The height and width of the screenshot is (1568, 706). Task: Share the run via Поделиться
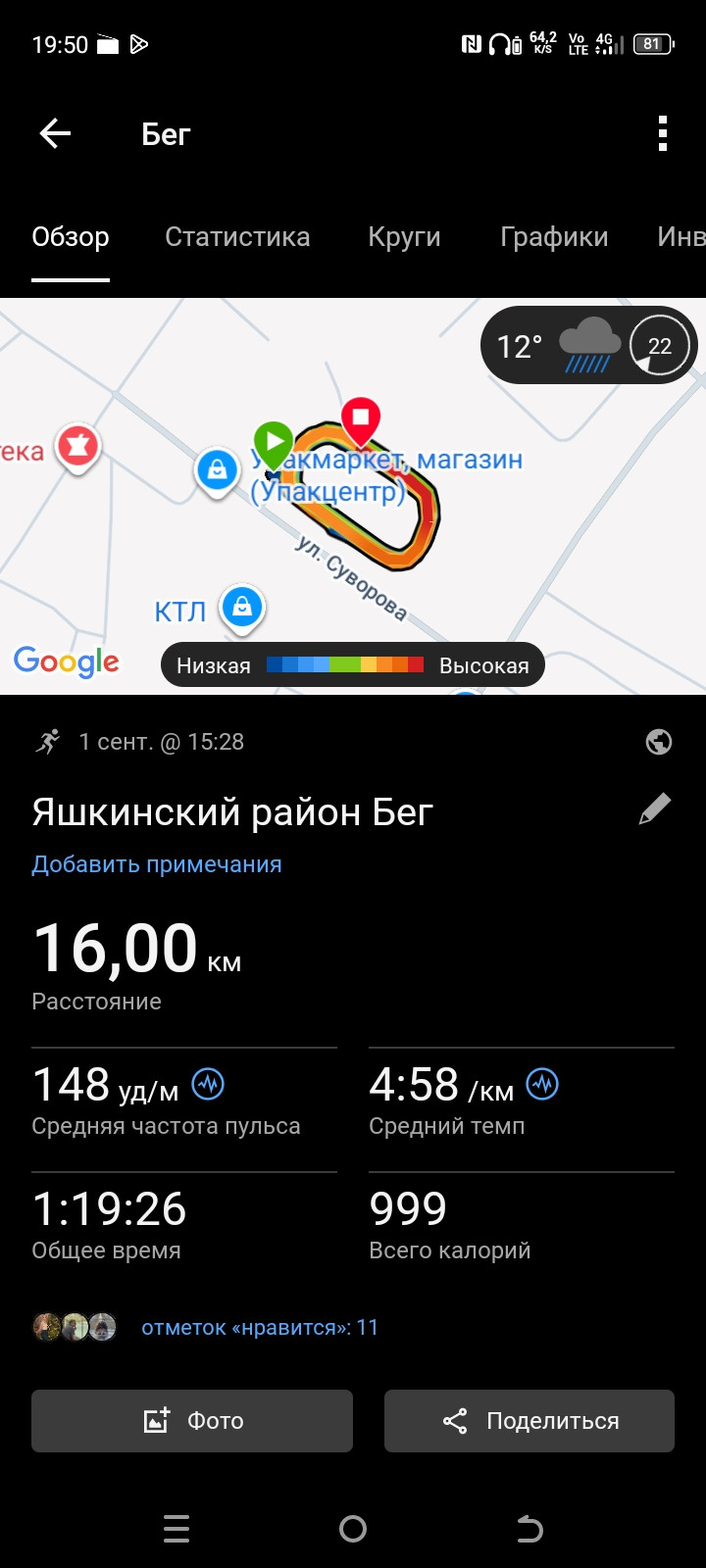[x=529, y=1421]
